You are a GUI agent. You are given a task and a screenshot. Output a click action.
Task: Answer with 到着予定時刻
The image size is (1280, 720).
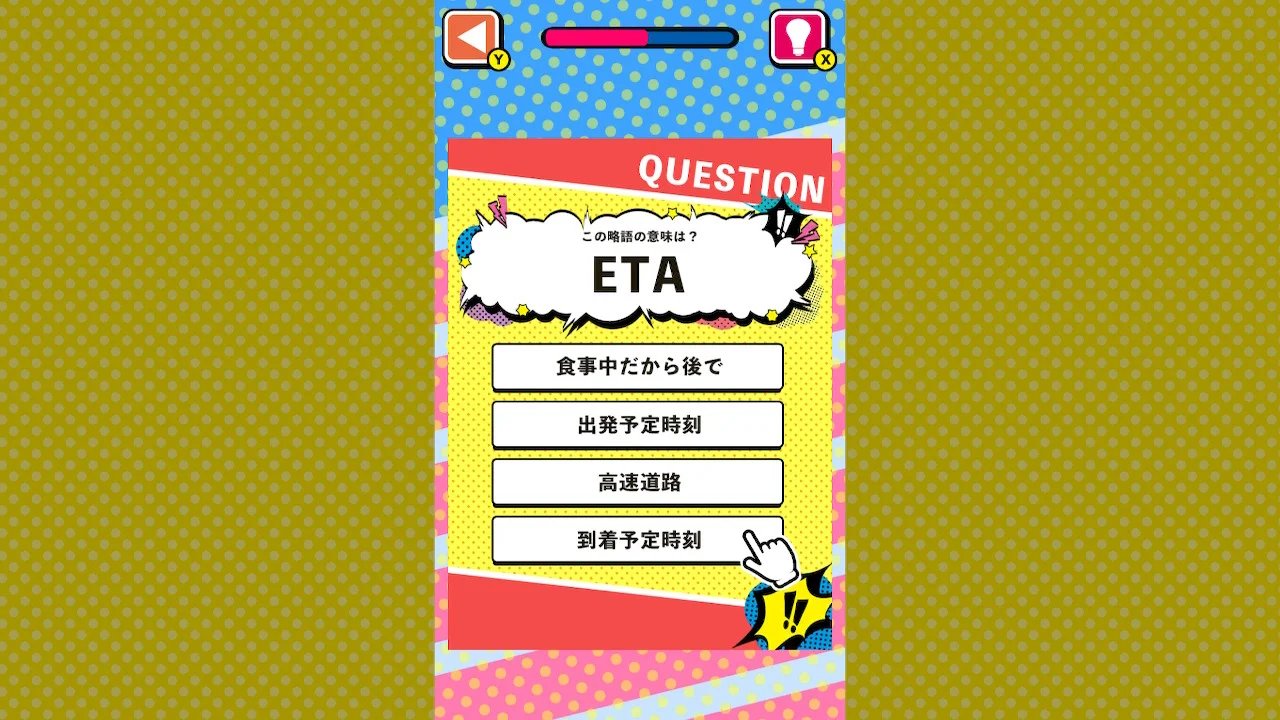637,540
